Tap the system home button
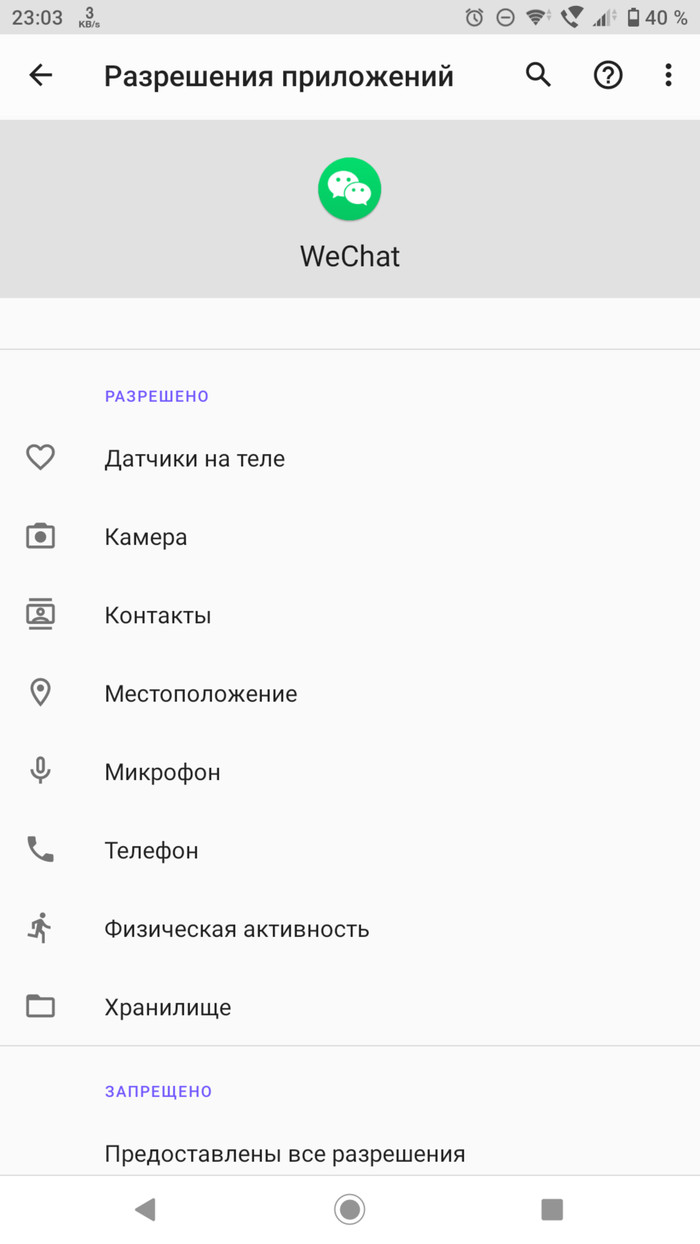 click(x=350, y=1209)
